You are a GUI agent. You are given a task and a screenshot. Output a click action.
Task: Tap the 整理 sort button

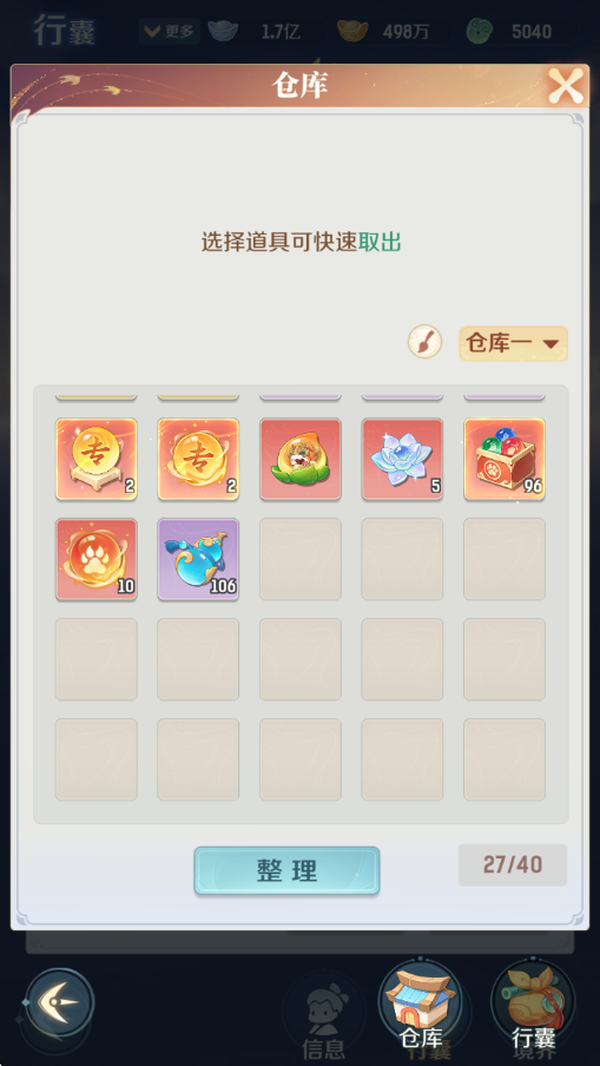(287, 870)
